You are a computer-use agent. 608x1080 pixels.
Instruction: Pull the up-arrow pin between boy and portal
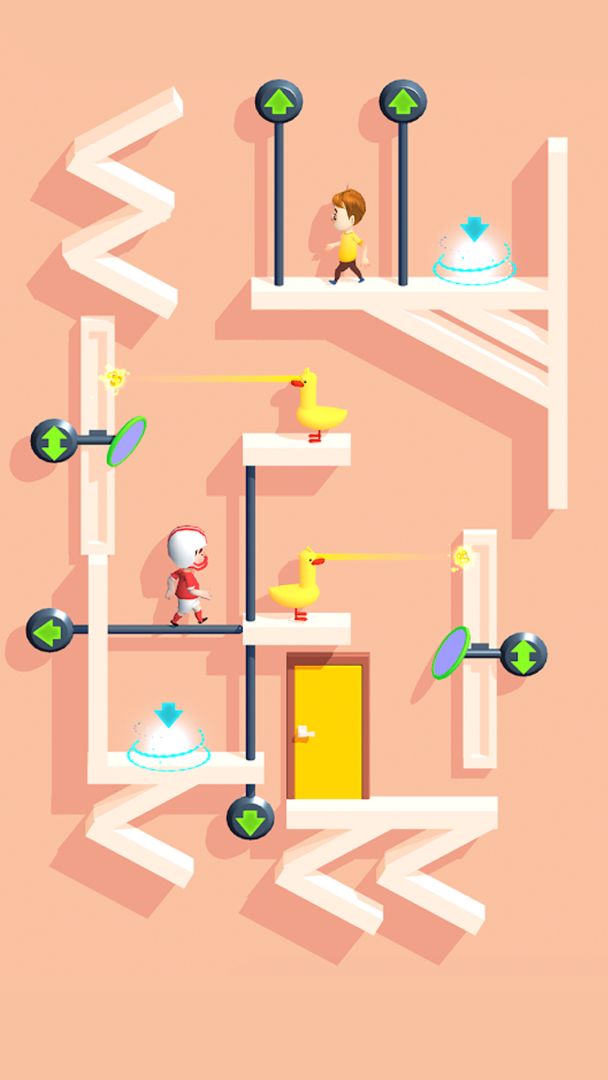[x=403, y=101]
